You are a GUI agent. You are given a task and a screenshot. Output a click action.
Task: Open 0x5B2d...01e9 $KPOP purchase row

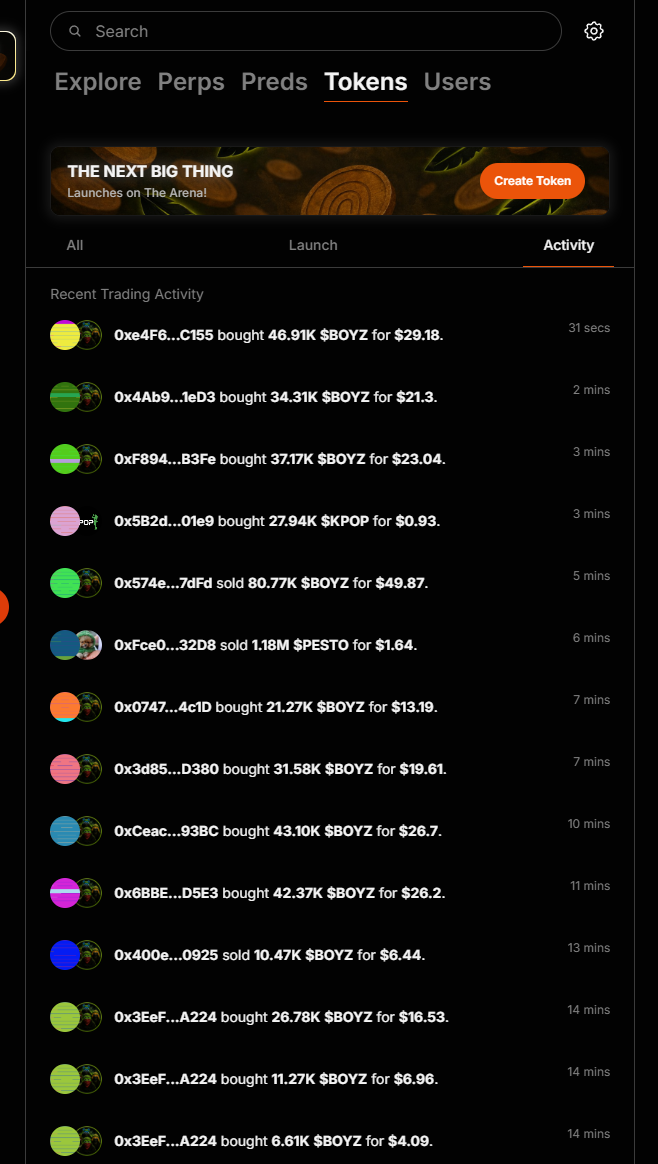coord(330,521)
